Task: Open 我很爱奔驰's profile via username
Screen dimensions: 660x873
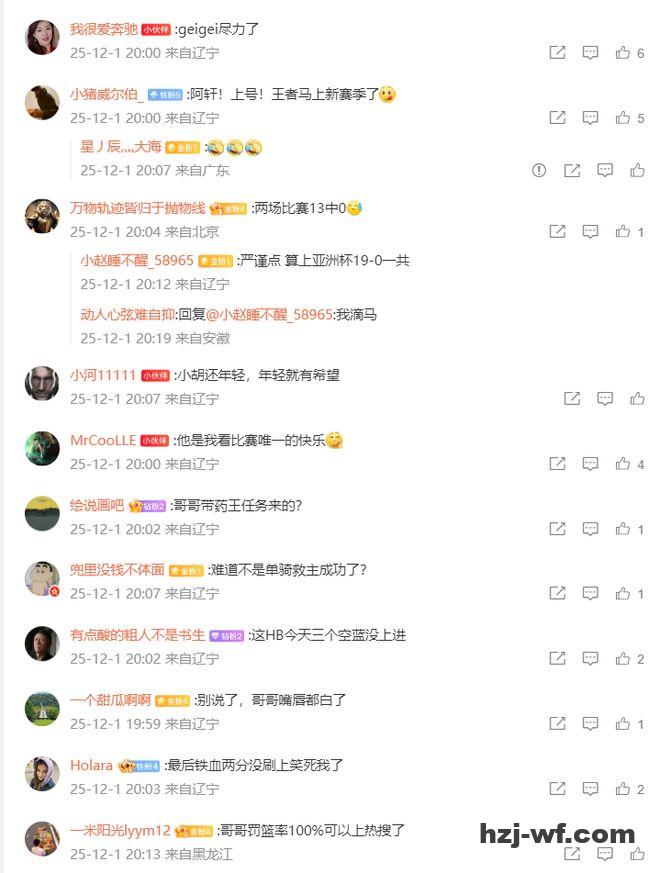Action: (x=103, y=29)
